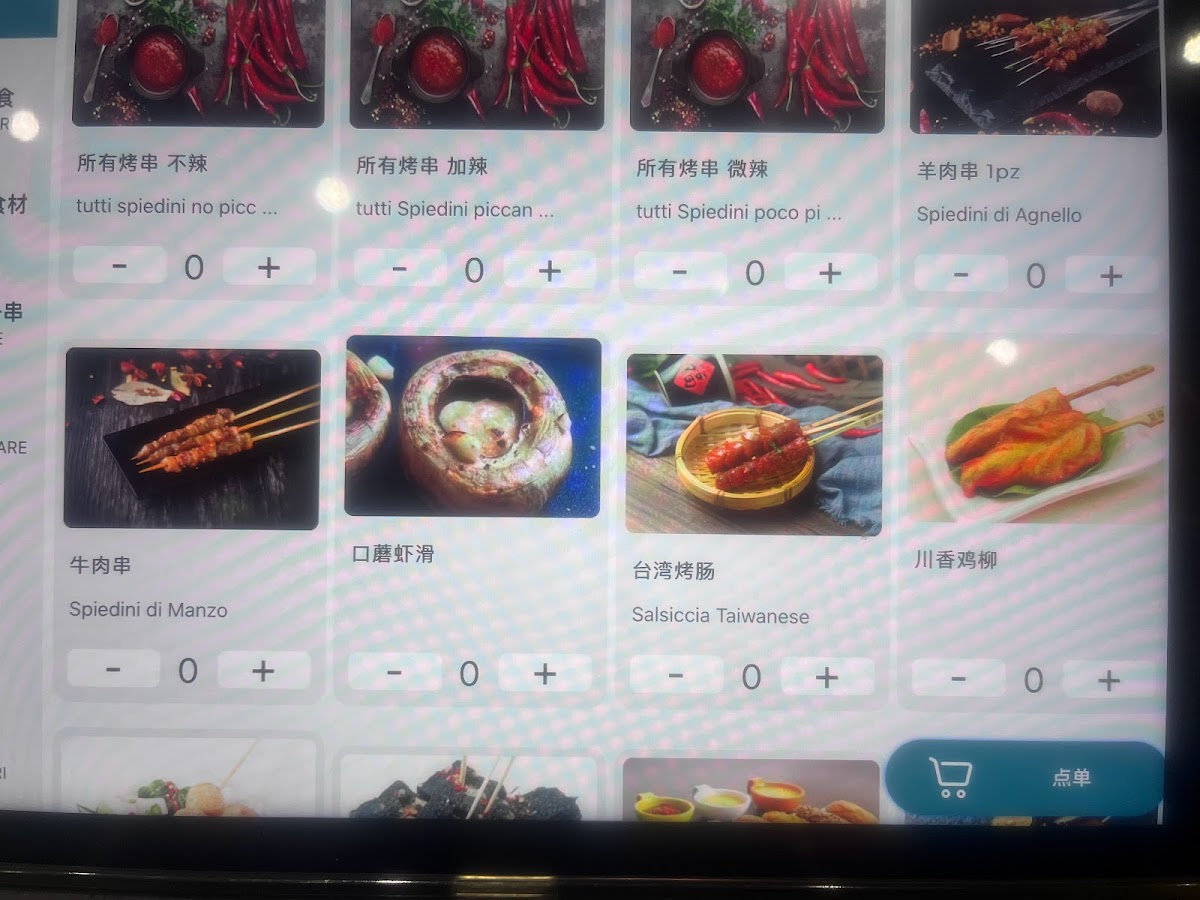Screen dimensions: 1200x900
Task: Remove one Salsiccia Taiwanese
Action: pos(676,675)
